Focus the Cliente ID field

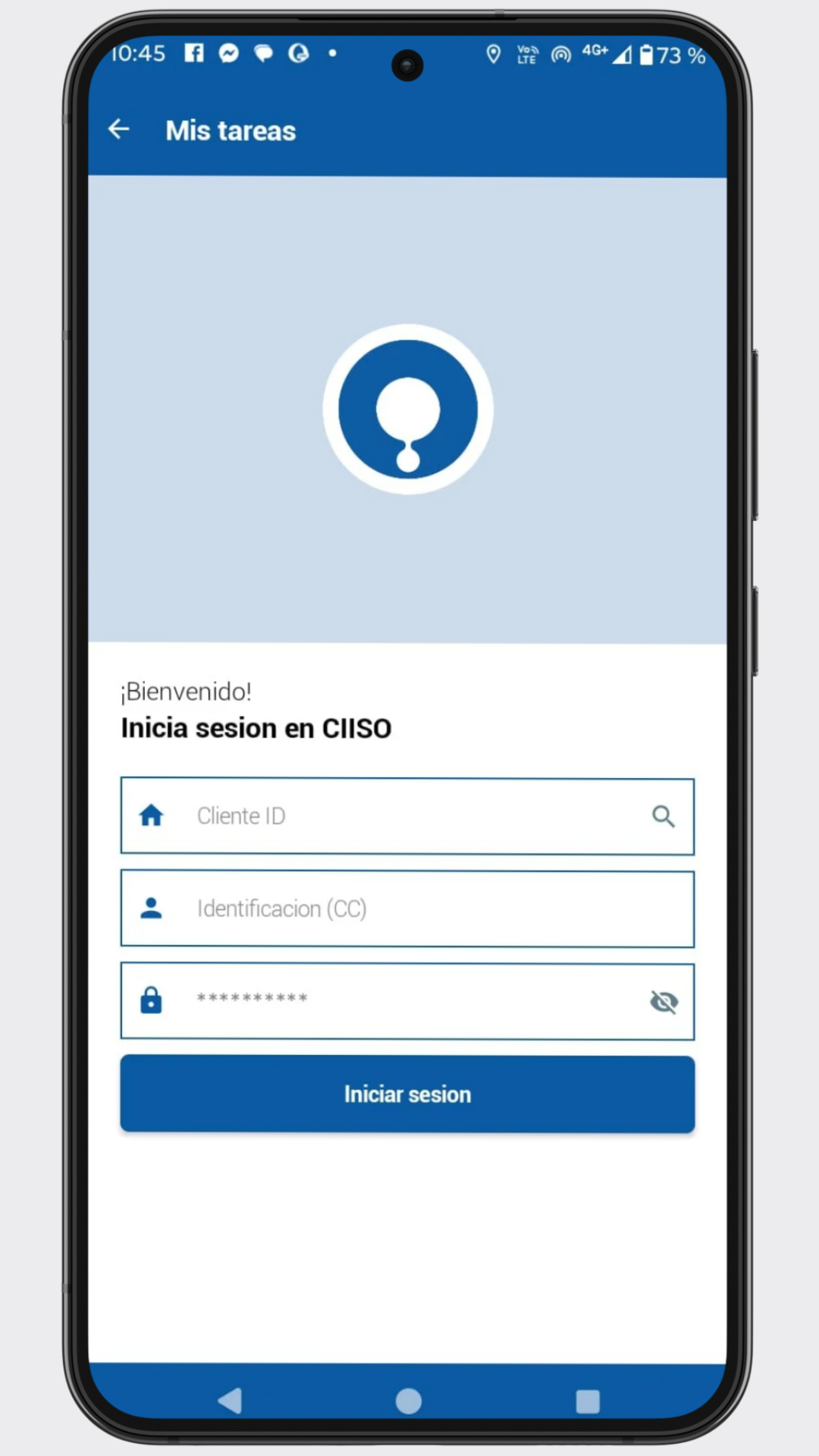(394, 816)
